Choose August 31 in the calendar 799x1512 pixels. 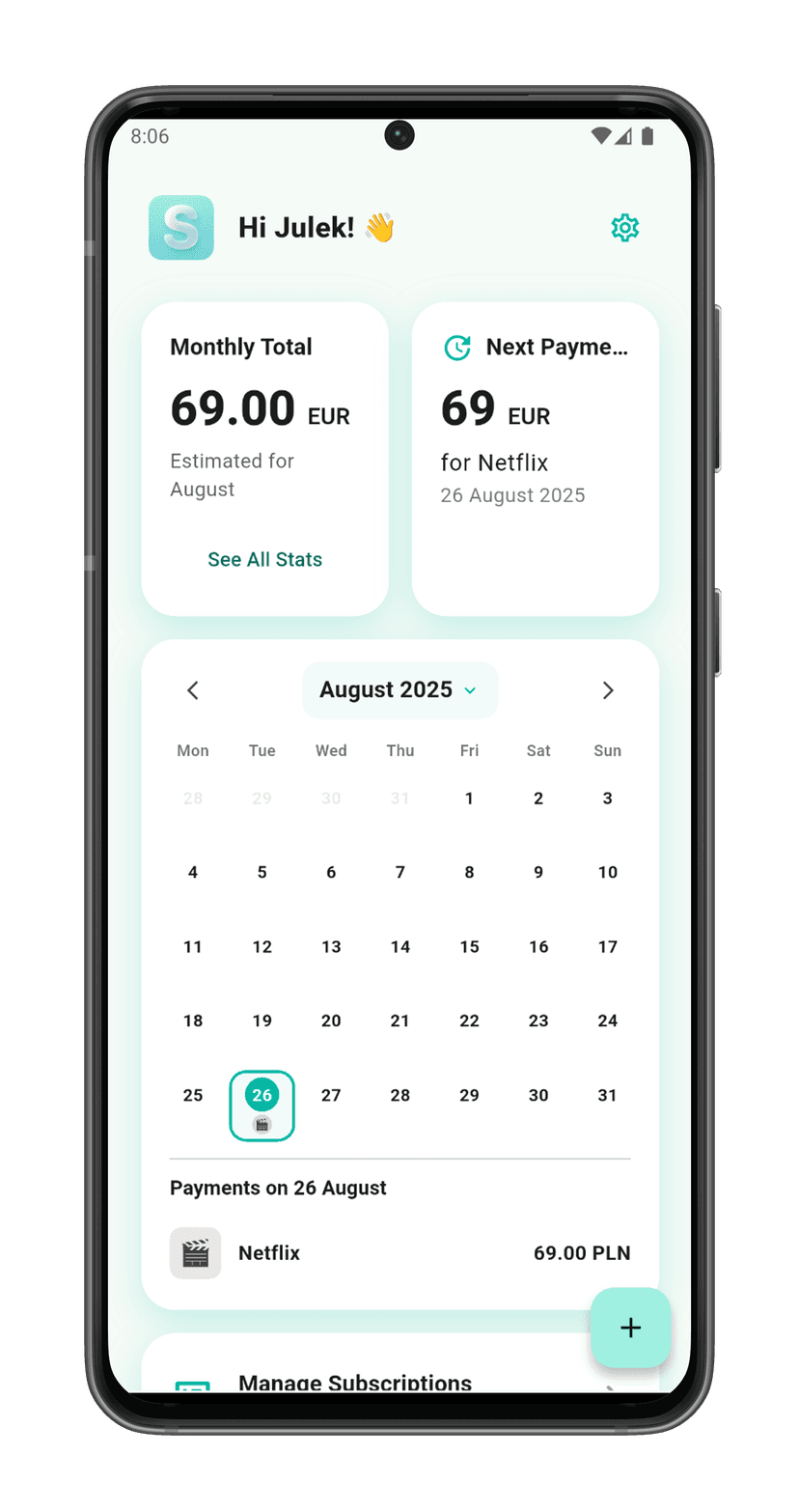point(607,1095)
